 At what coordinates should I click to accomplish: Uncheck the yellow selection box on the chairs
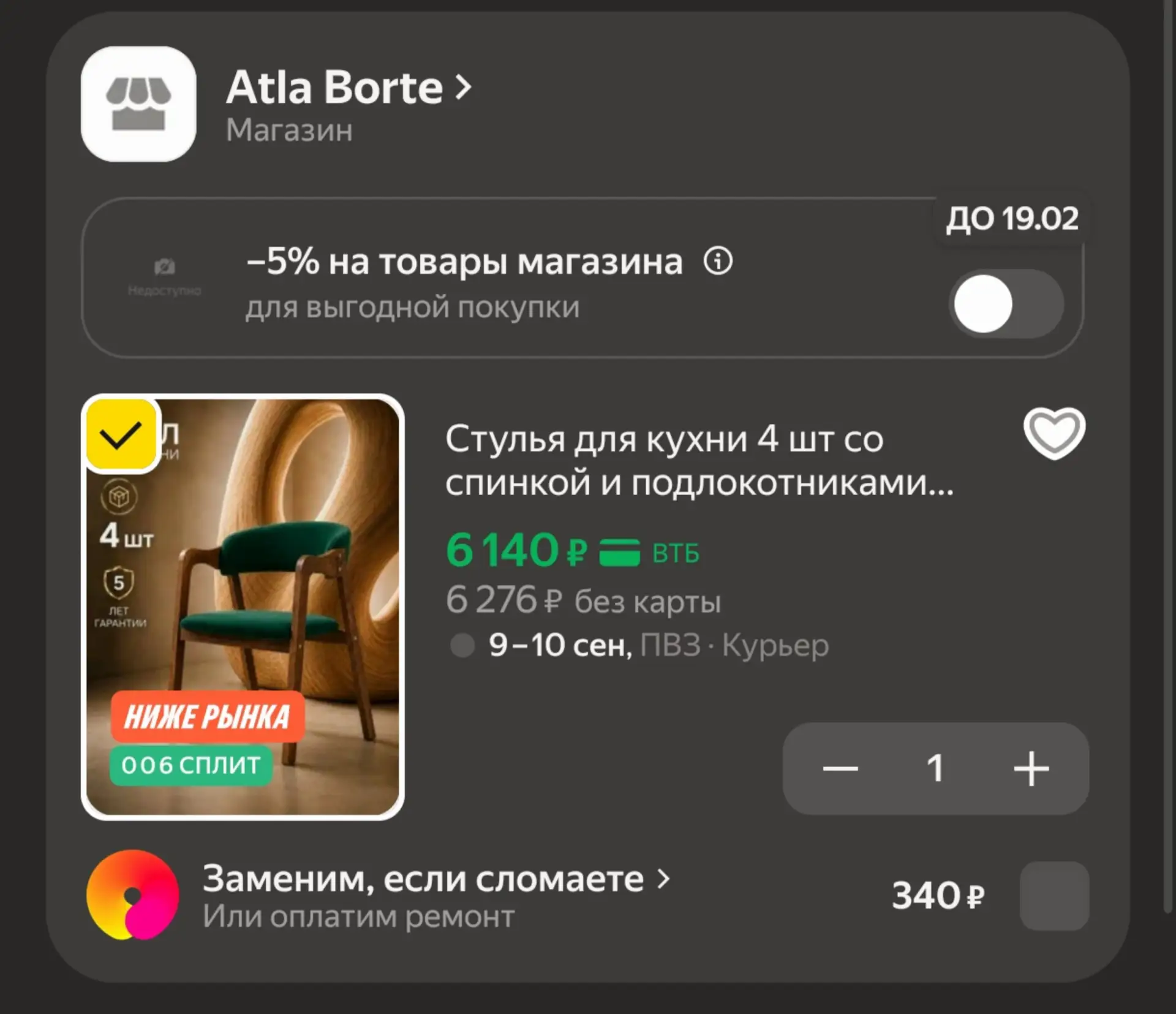click(x=121, y=436)
